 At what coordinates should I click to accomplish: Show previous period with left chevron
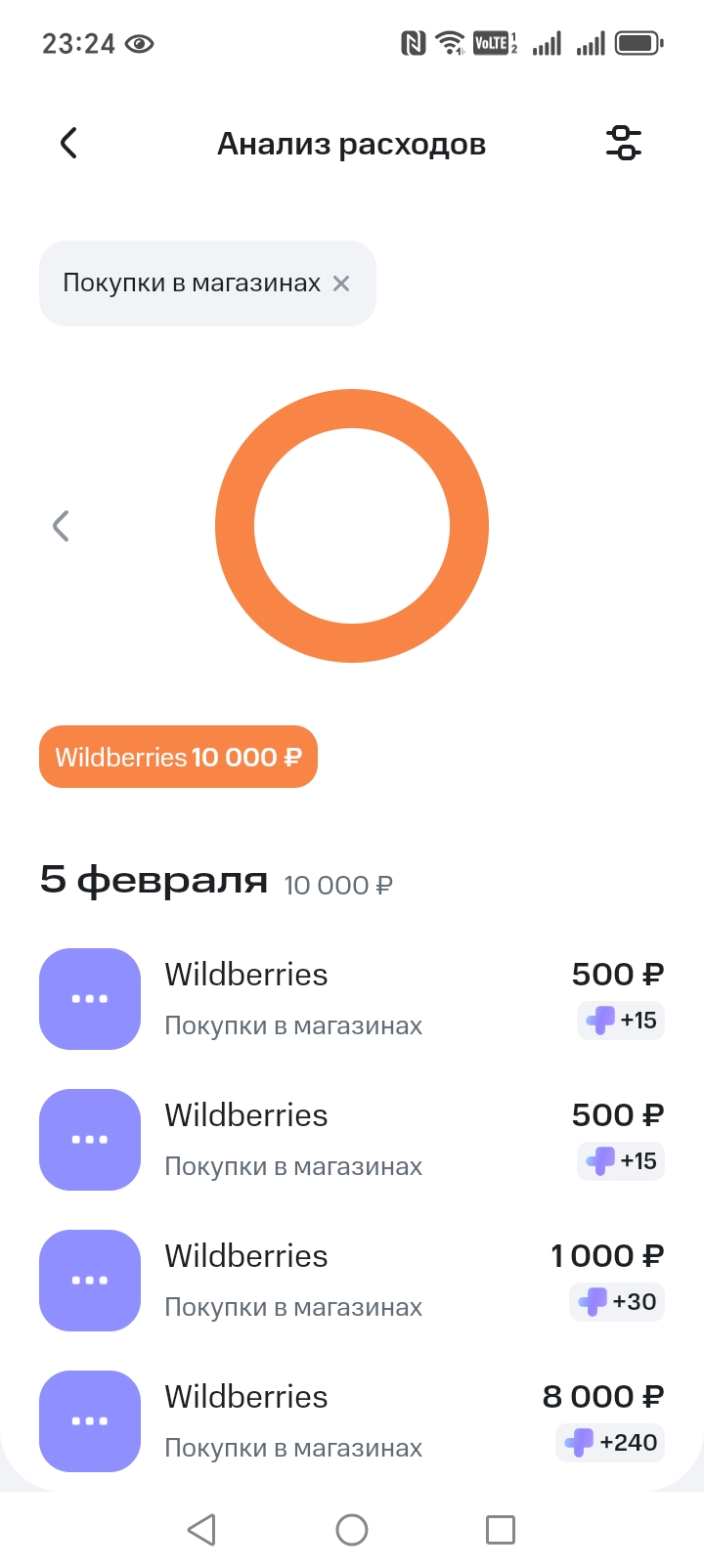tap(61, 526)
